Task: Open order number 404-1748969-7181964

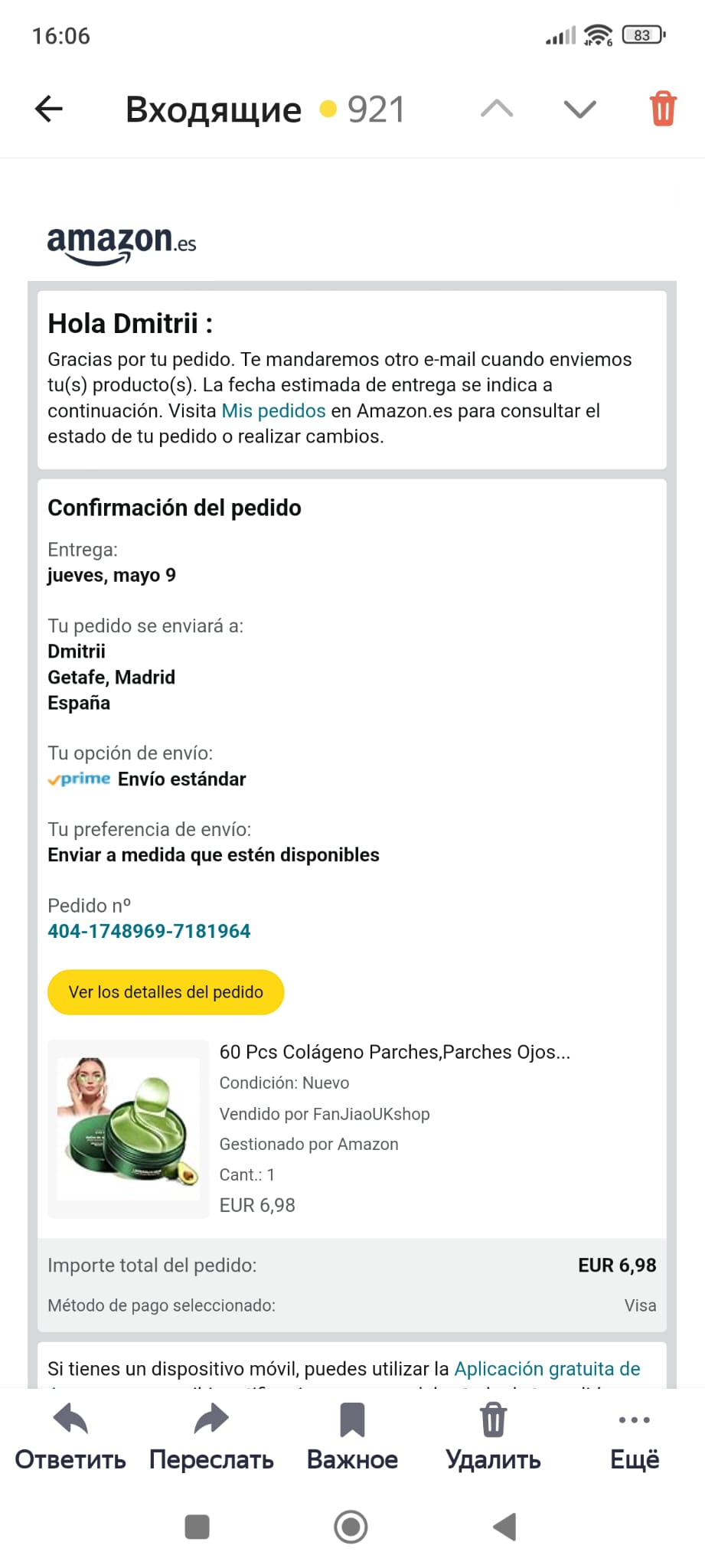Action: coord(149,931)
